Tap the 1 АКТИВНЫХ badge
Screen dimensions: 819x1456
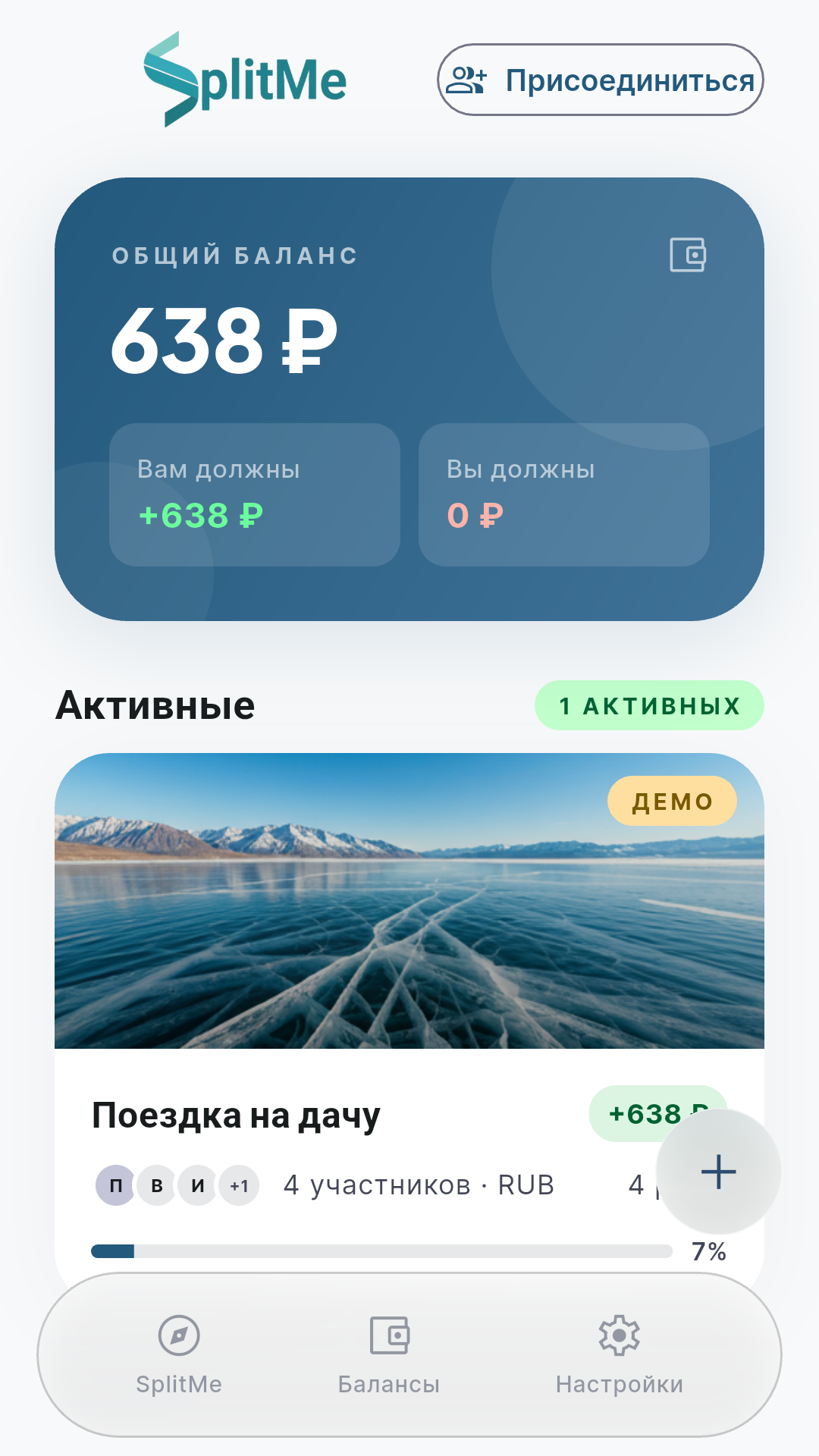[x=649, y=705]
